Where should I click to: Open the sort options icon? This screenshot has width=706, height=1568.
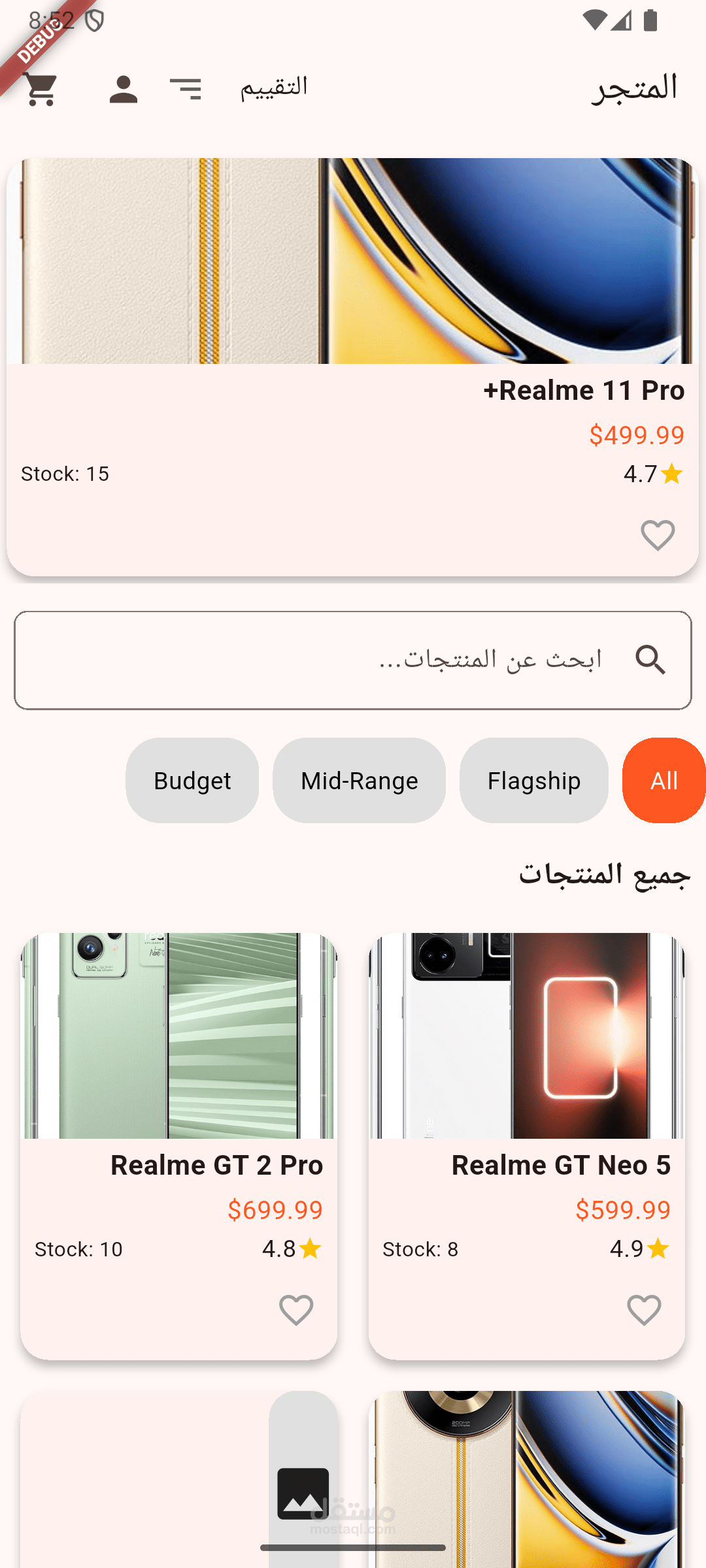[x=185, y=89]
